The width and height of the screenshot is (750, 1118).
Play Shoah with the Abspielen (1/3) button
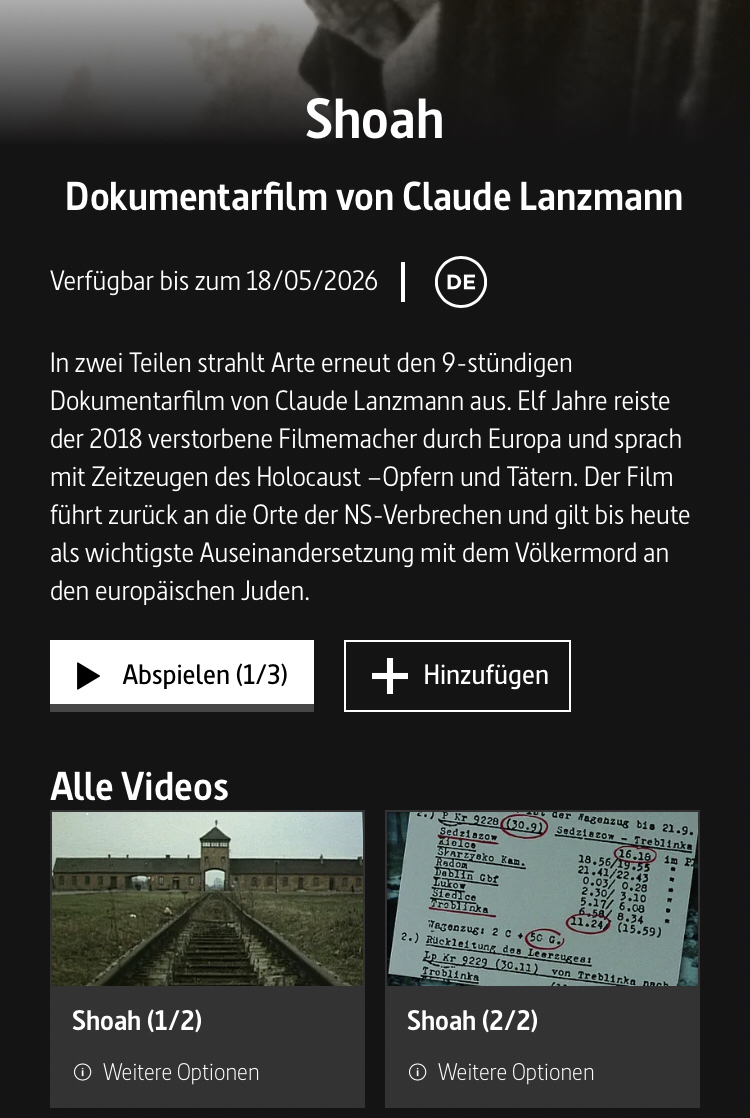(182, 675)
